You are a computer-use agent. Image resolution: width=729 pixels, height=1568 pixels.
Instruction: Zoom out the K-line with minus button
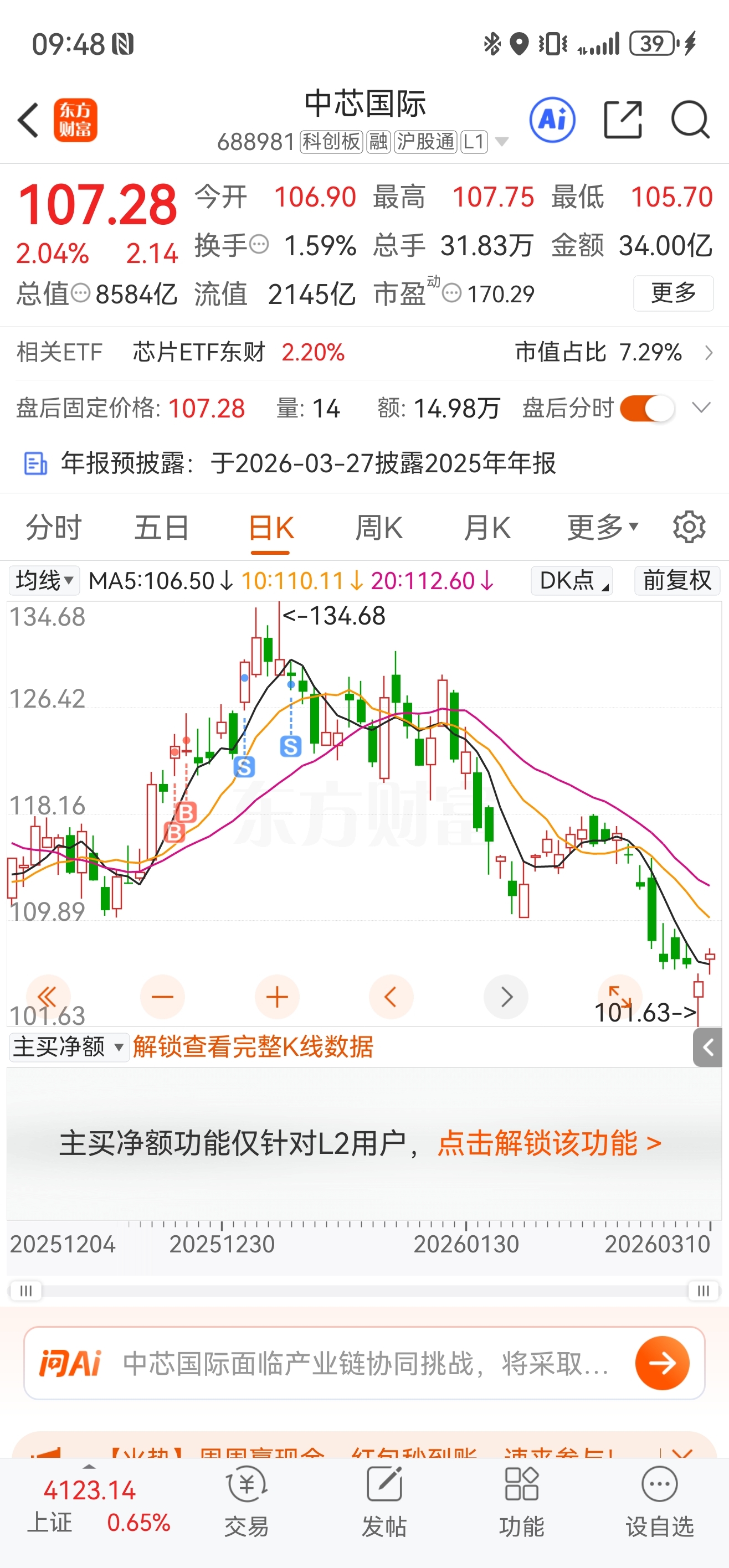point(163,997)
